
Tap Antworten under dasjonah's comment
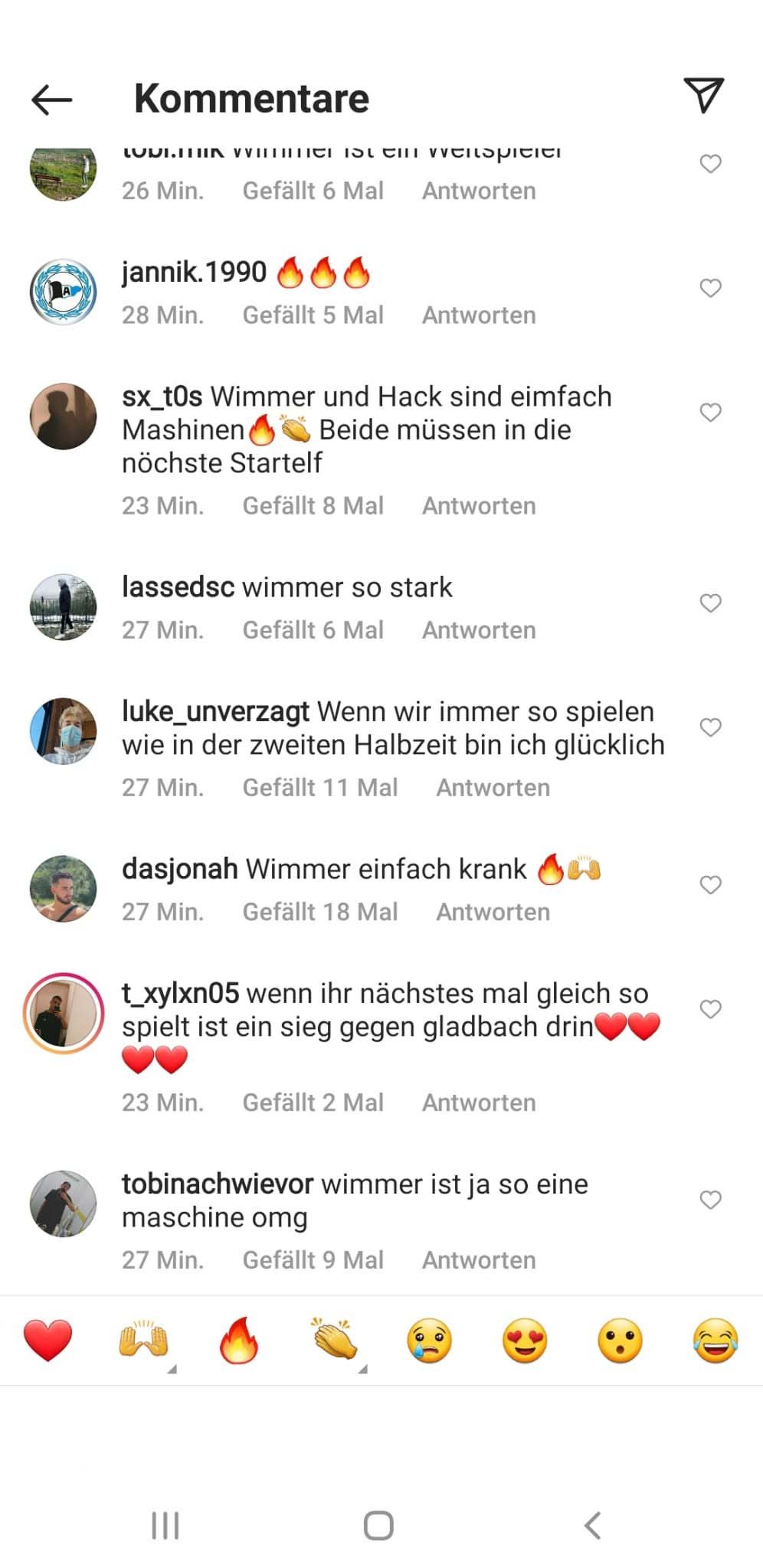click(x=493, y=912)
